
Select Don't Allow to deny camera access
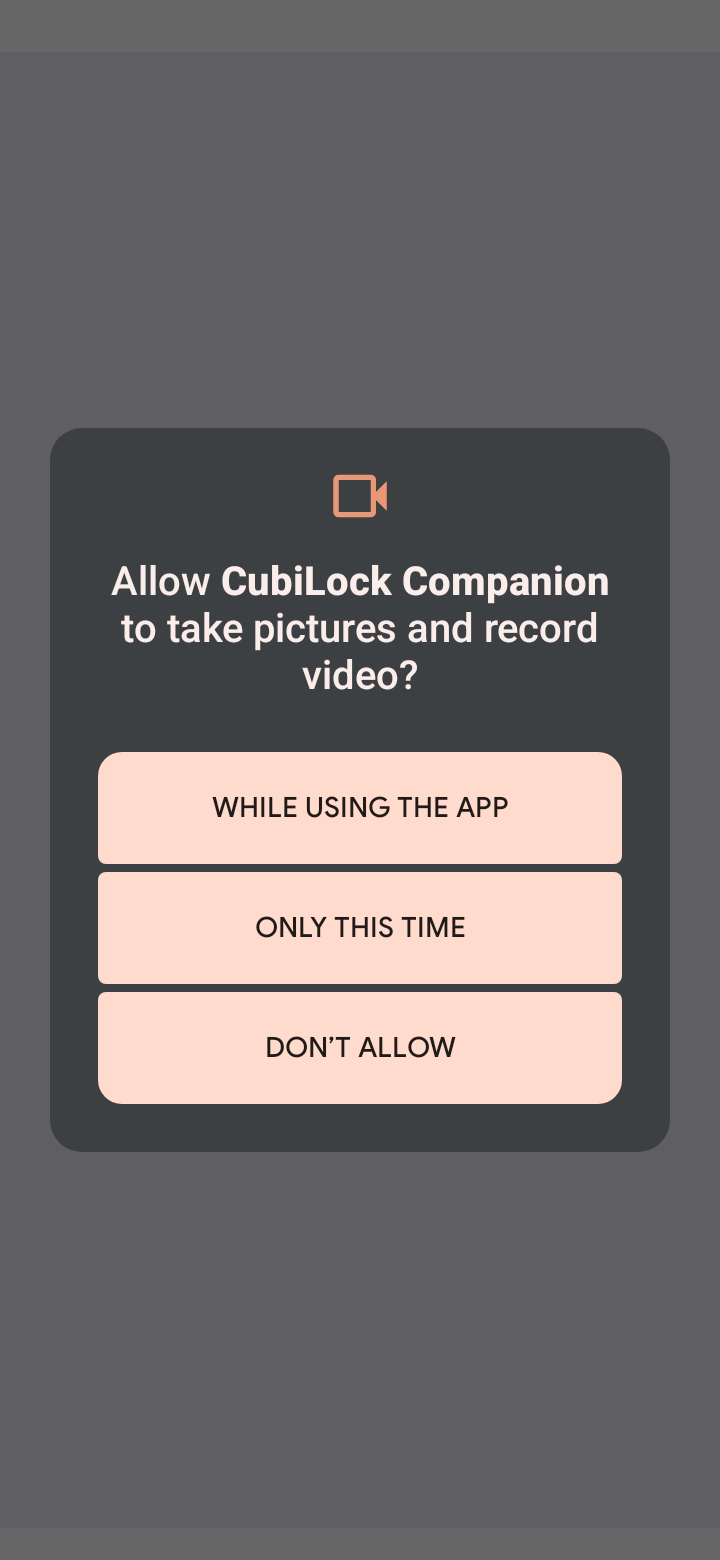coord(360,1048)
